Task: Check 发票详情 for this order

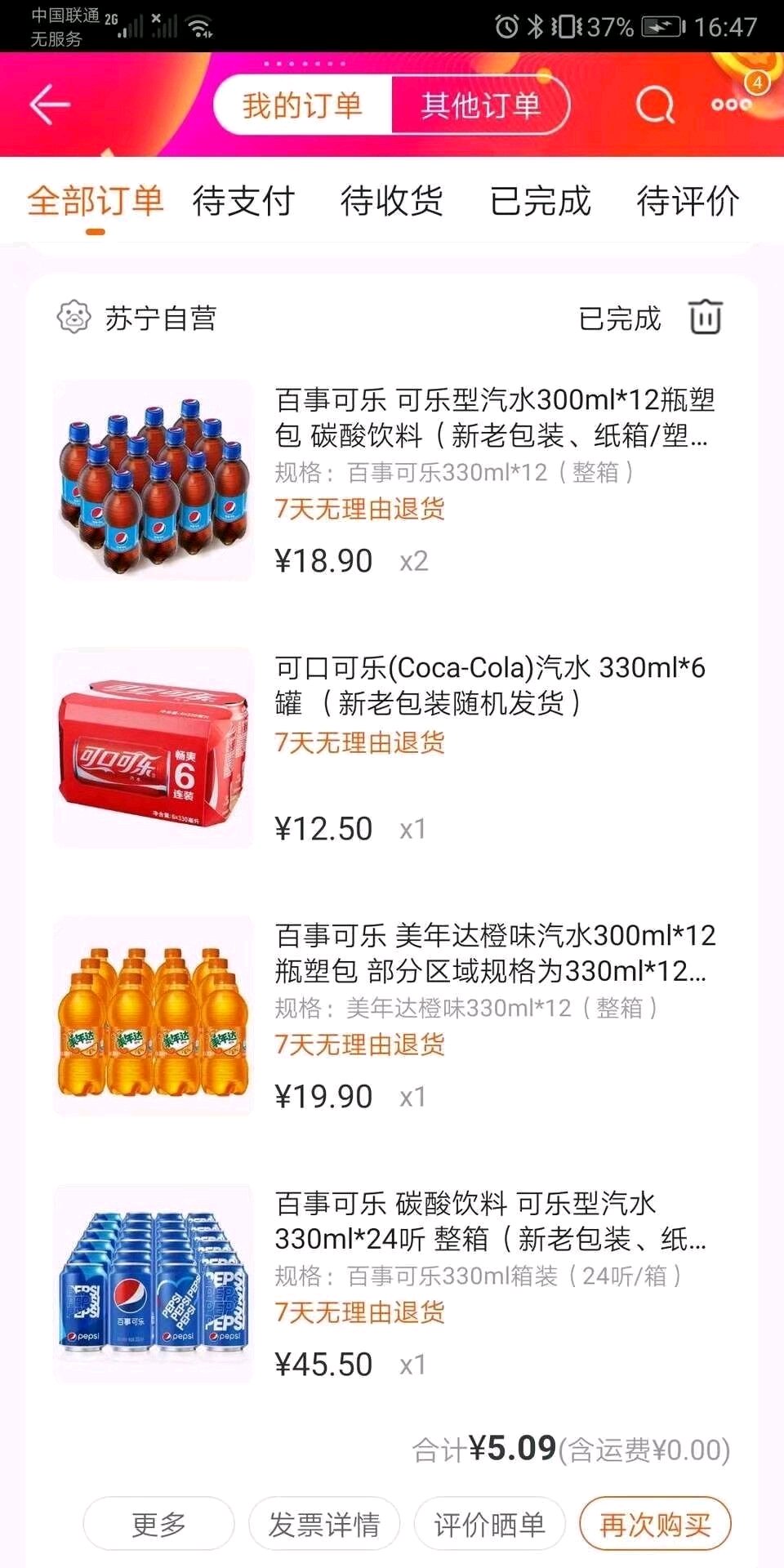Action: point(324,1523)
